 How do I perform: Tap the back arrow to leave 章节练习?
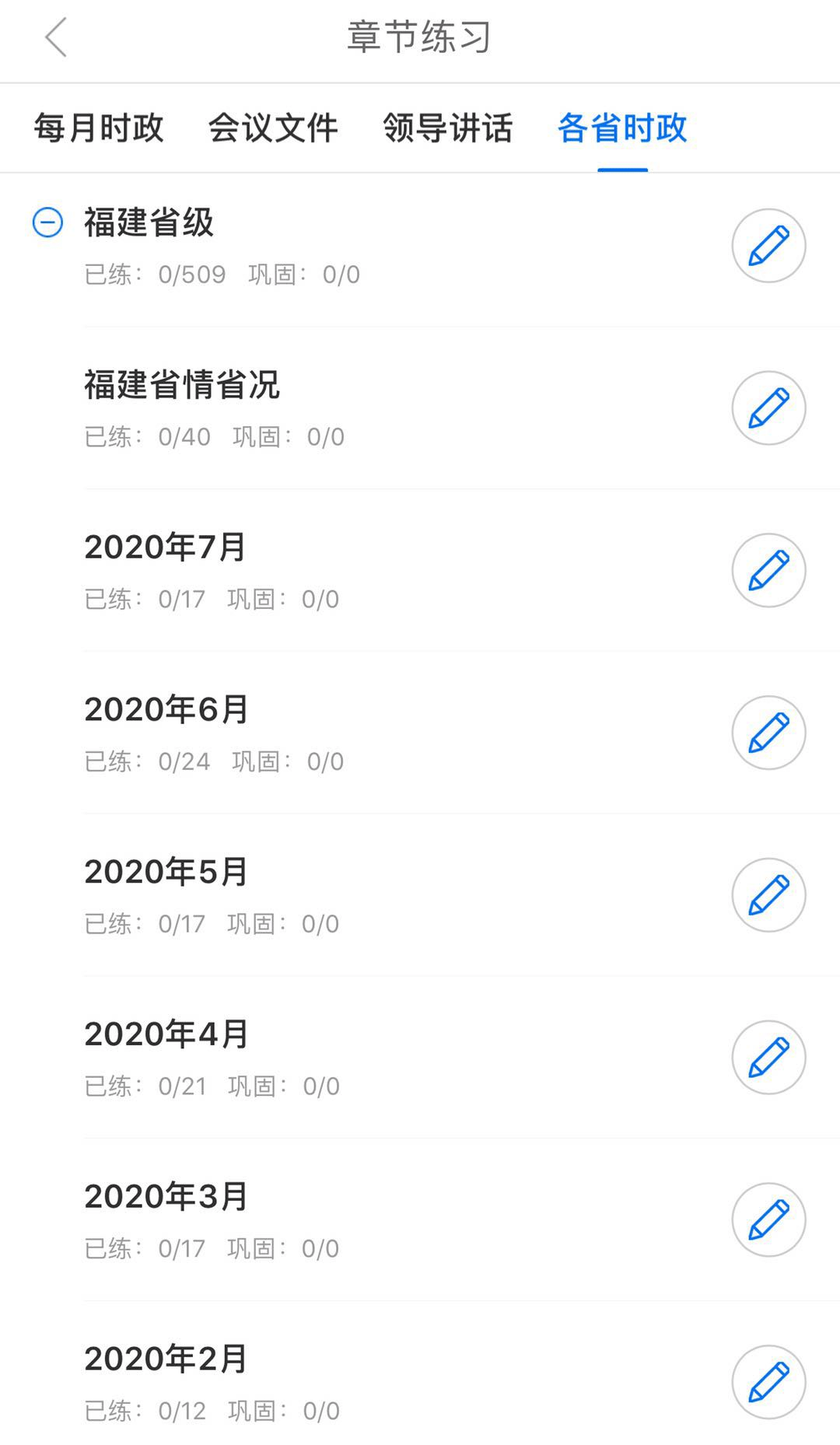point(56,37)
